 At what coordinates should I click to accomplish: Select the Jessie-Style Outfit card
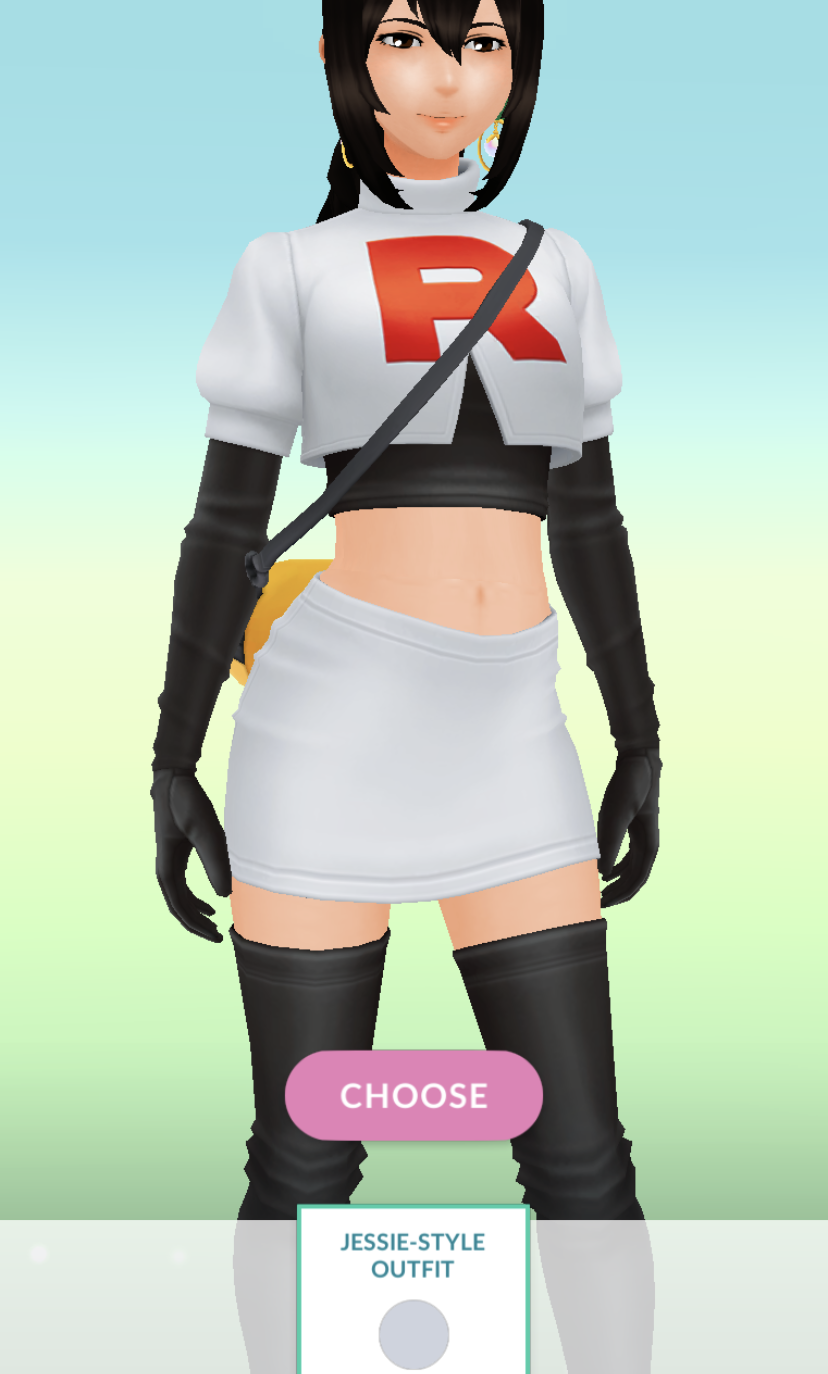pyautogui.click(x=413, y=1290)
